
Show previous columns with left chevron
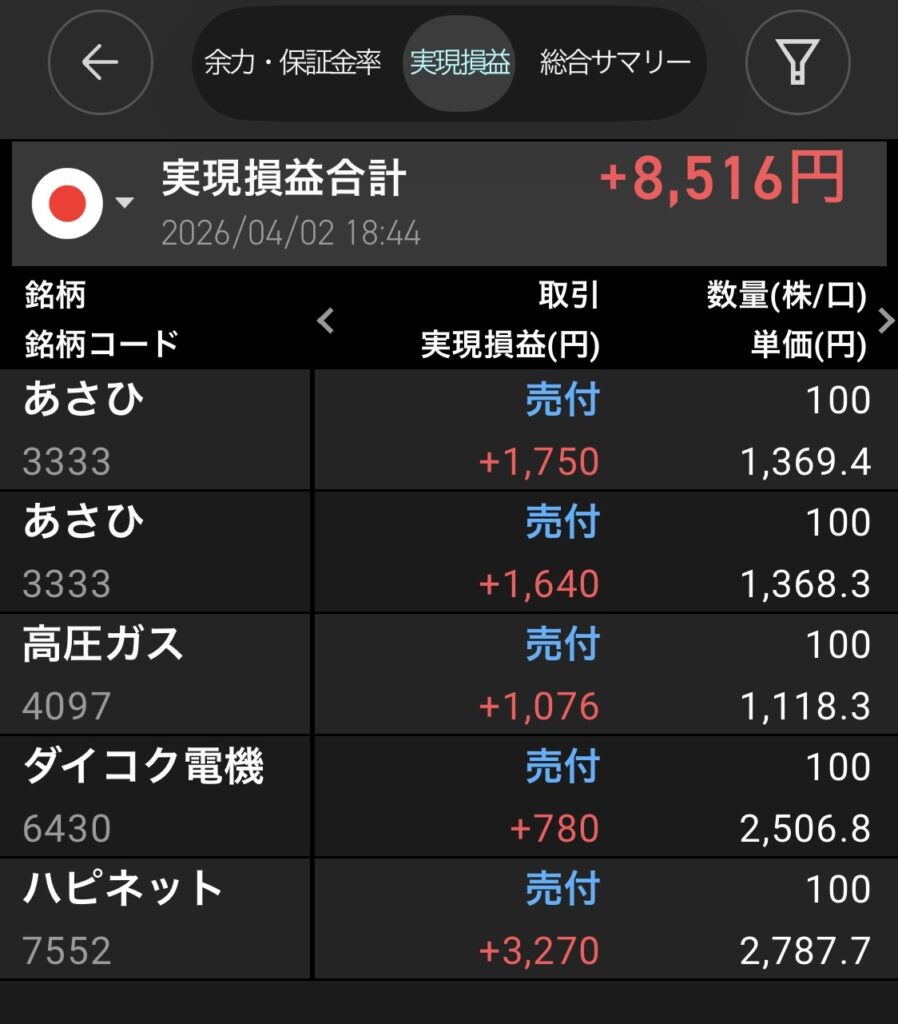[325, 320]
